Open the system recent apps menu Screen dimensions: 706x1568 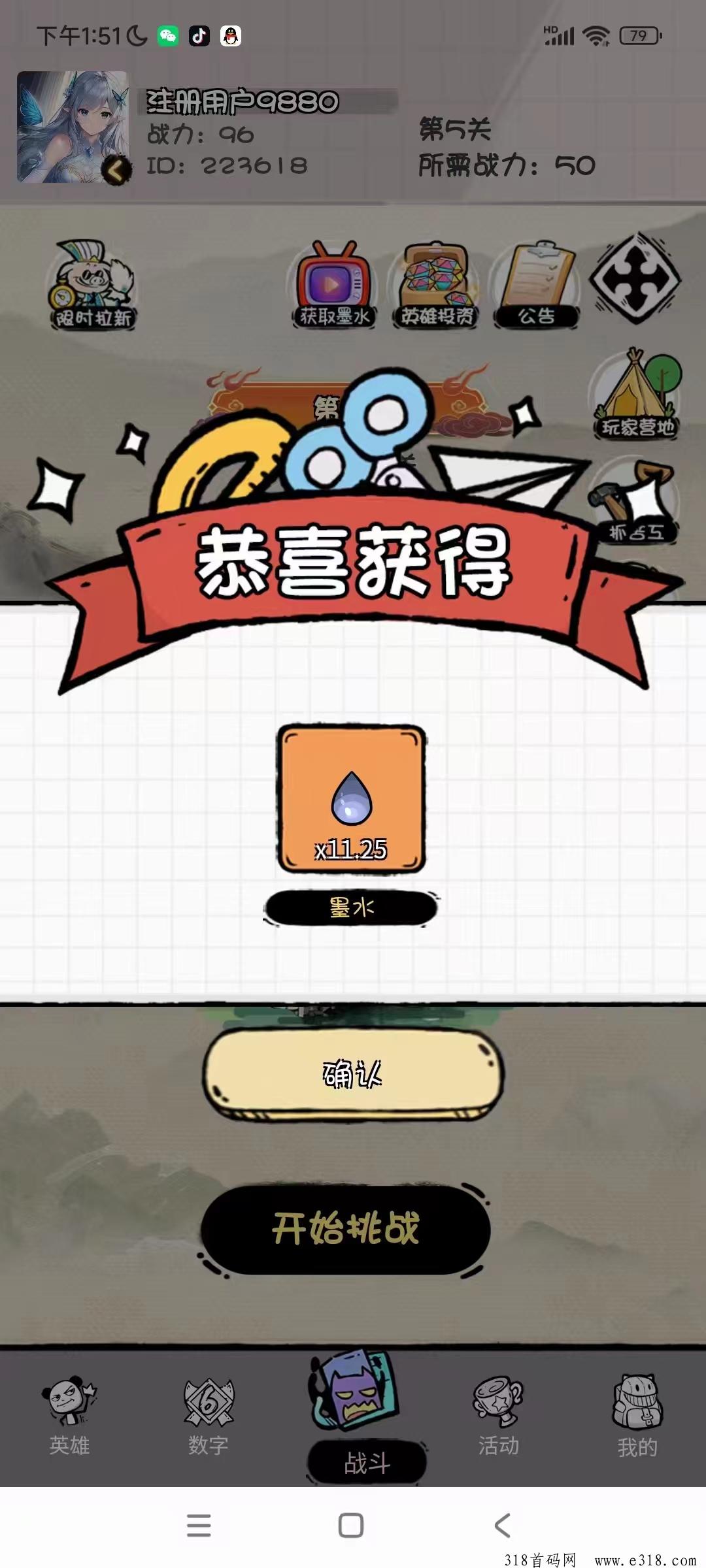coord(199,1526)
